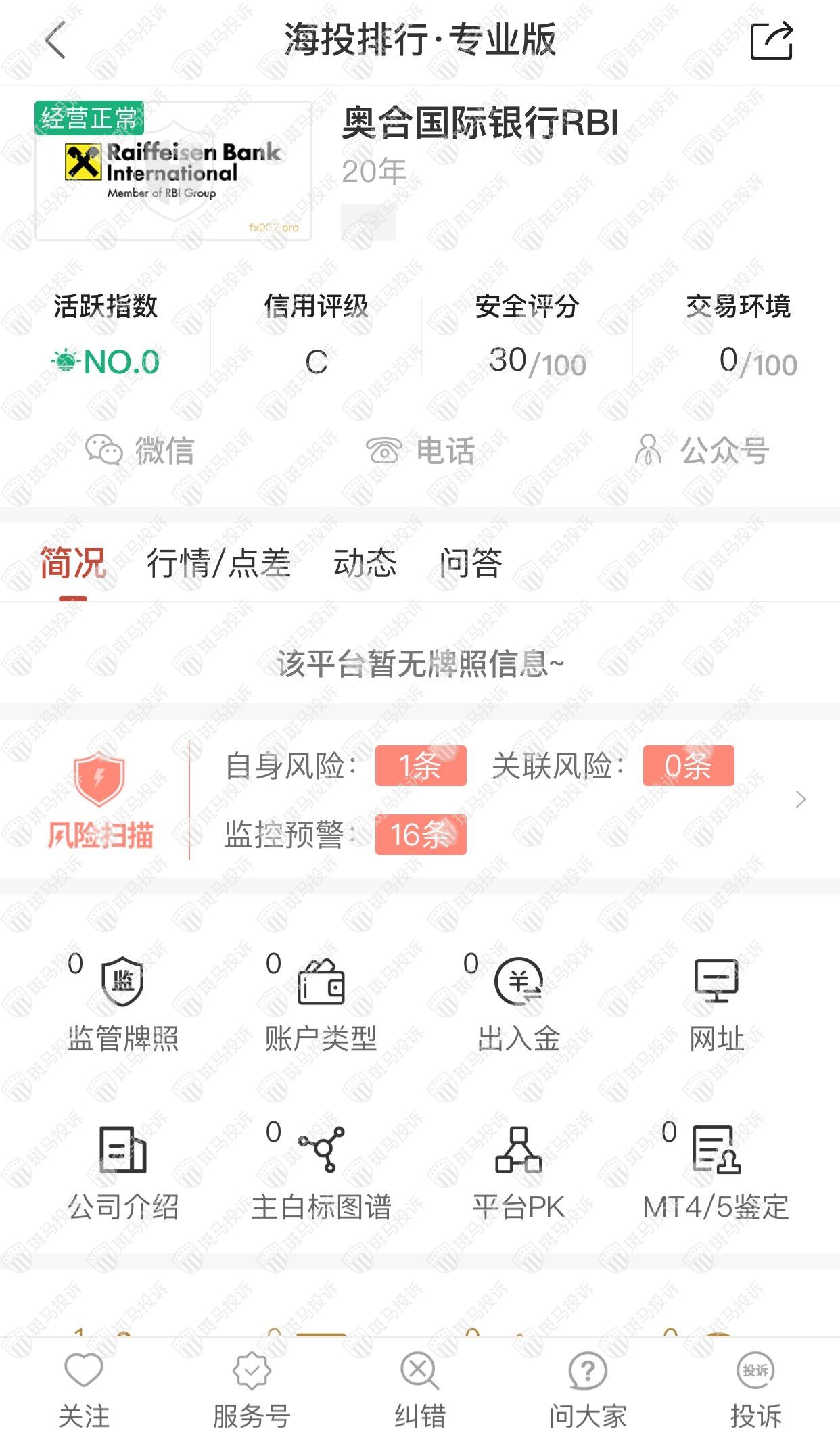Open the 问答 tab
Viewport: 840px width, 1448px height.
pos(471,563)
